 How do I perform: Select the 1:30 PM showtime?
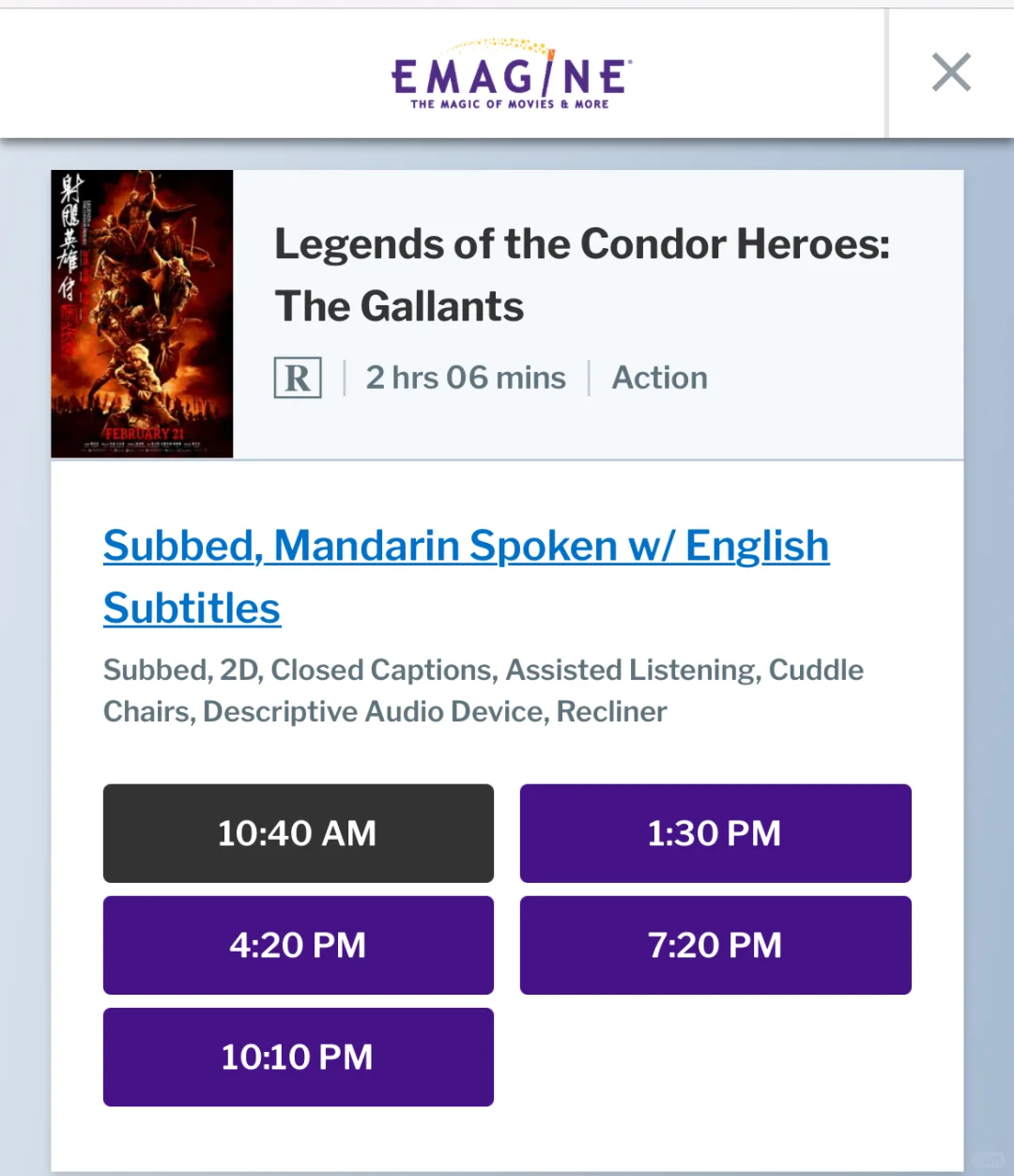714,833
